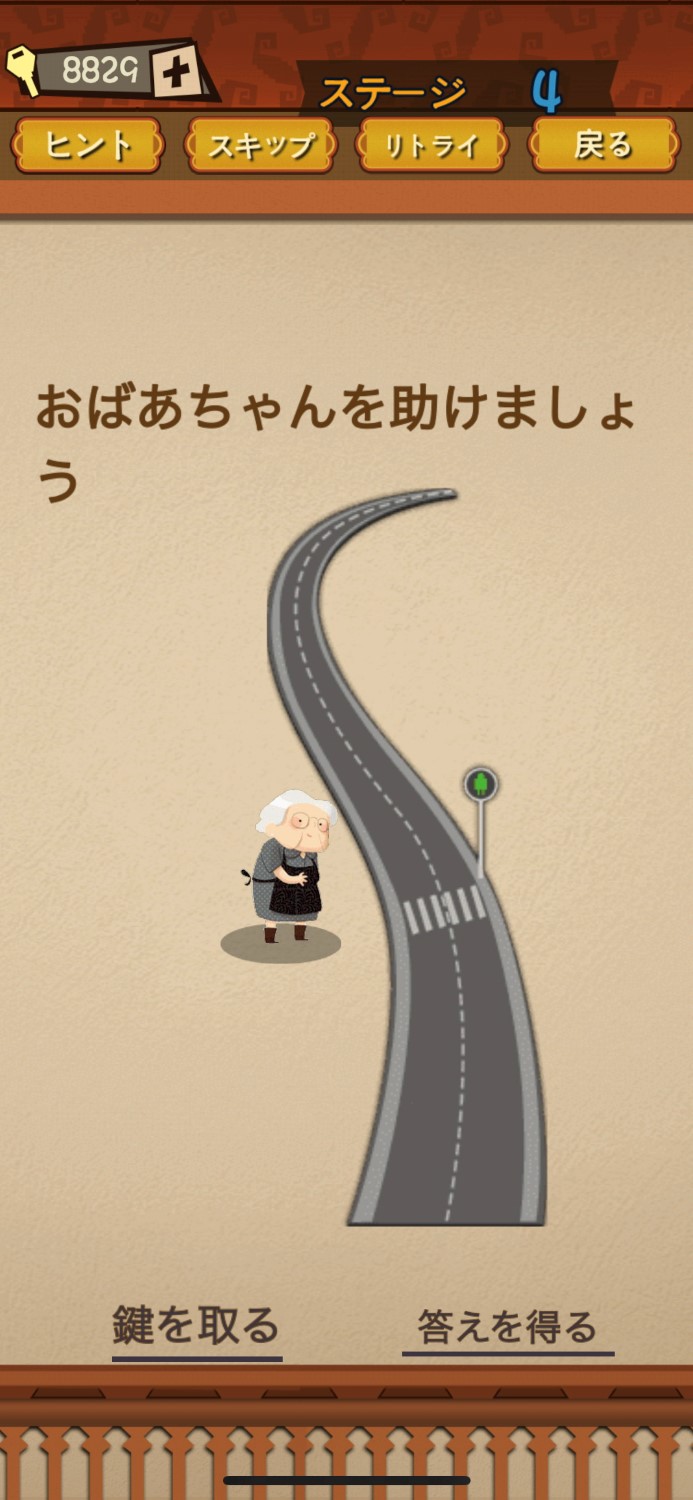Open the ヒント hint button
Viewport: 693px width, 1500px height.
point(87,146)
